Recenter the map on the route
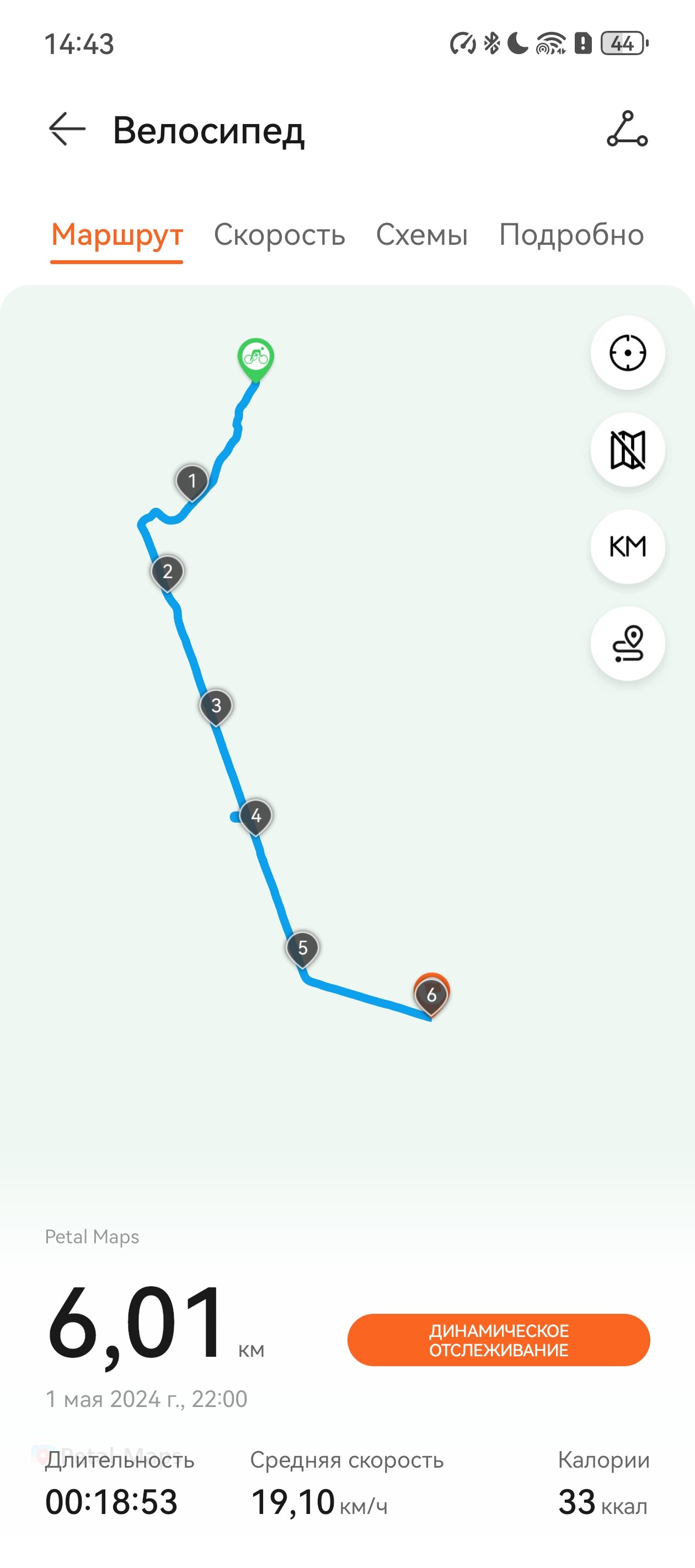Screen dimensions: 695x1568 (x=627, y=352)
